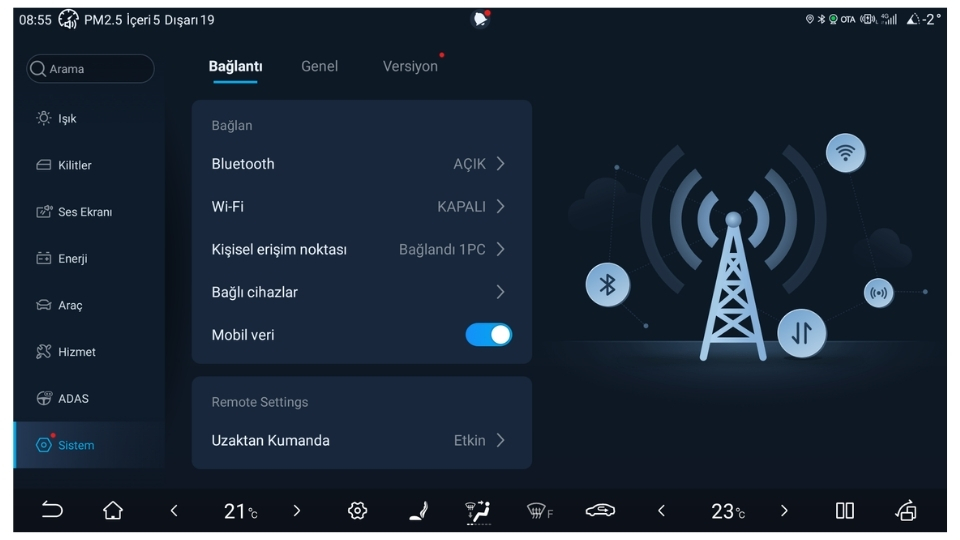960x540 pixels.
Task: Open Bluetooth settings
Action: click(x=360, y=164)
